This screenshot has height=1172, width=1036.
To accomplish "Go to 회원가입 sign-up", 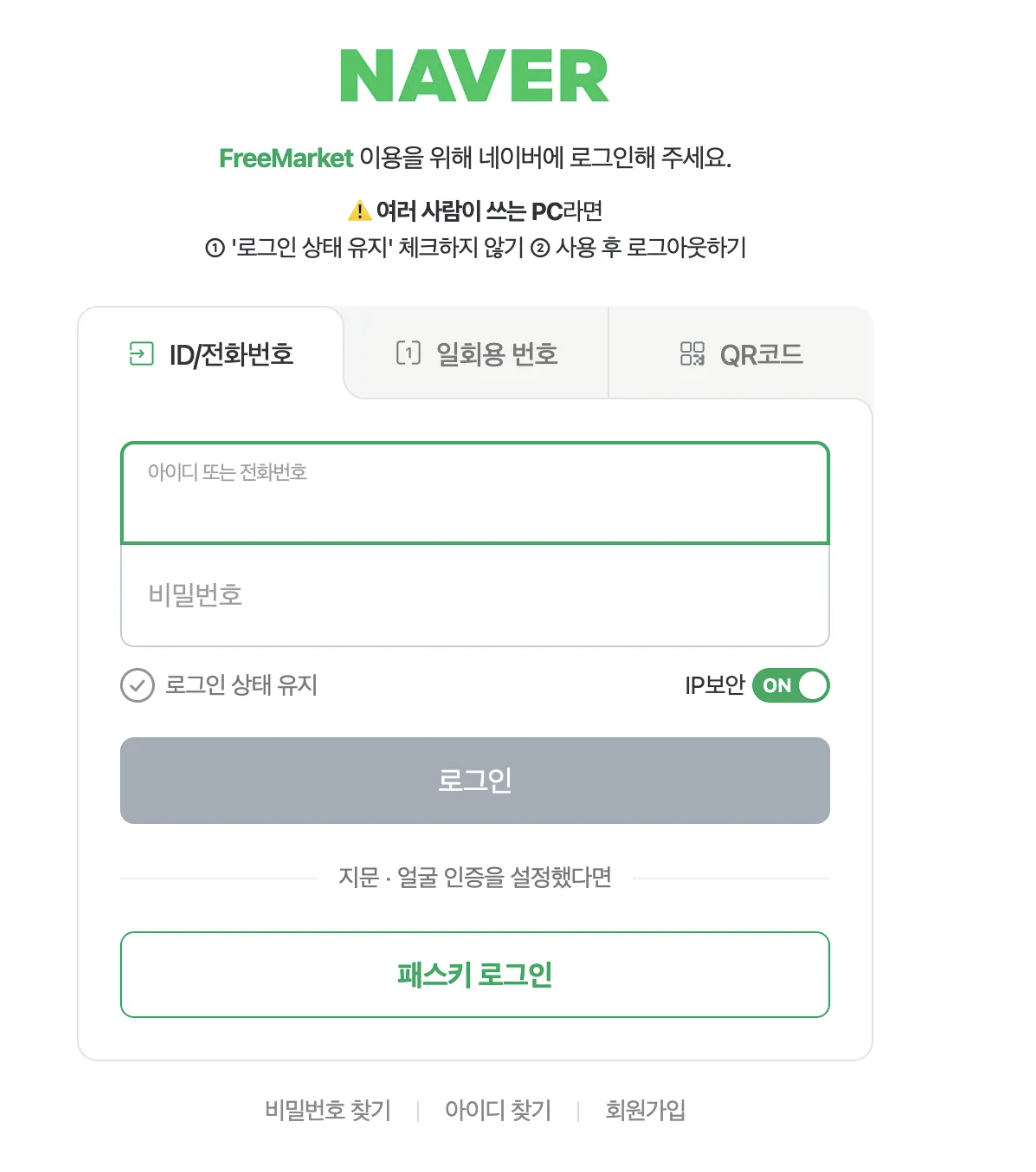I will coord(645,1110).
